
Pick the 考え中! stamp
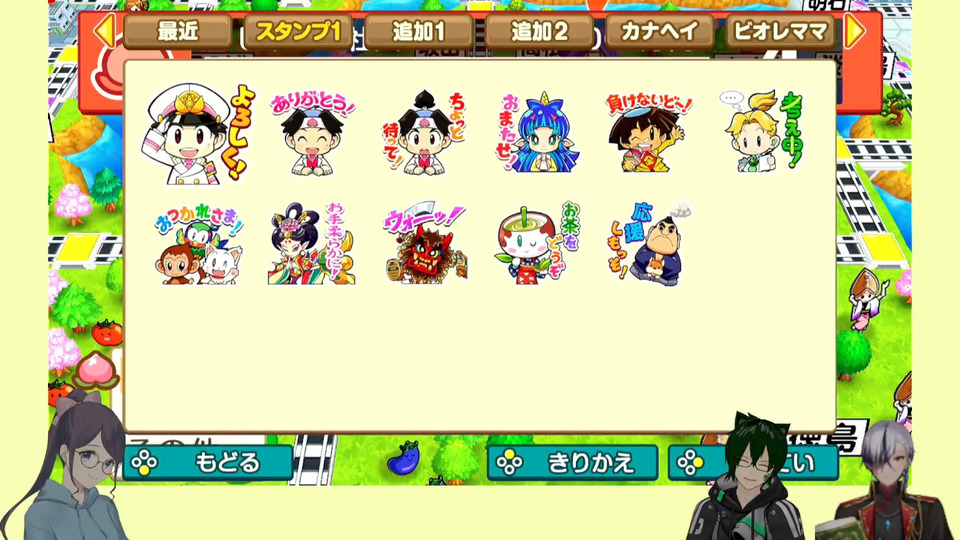(763, 134)
